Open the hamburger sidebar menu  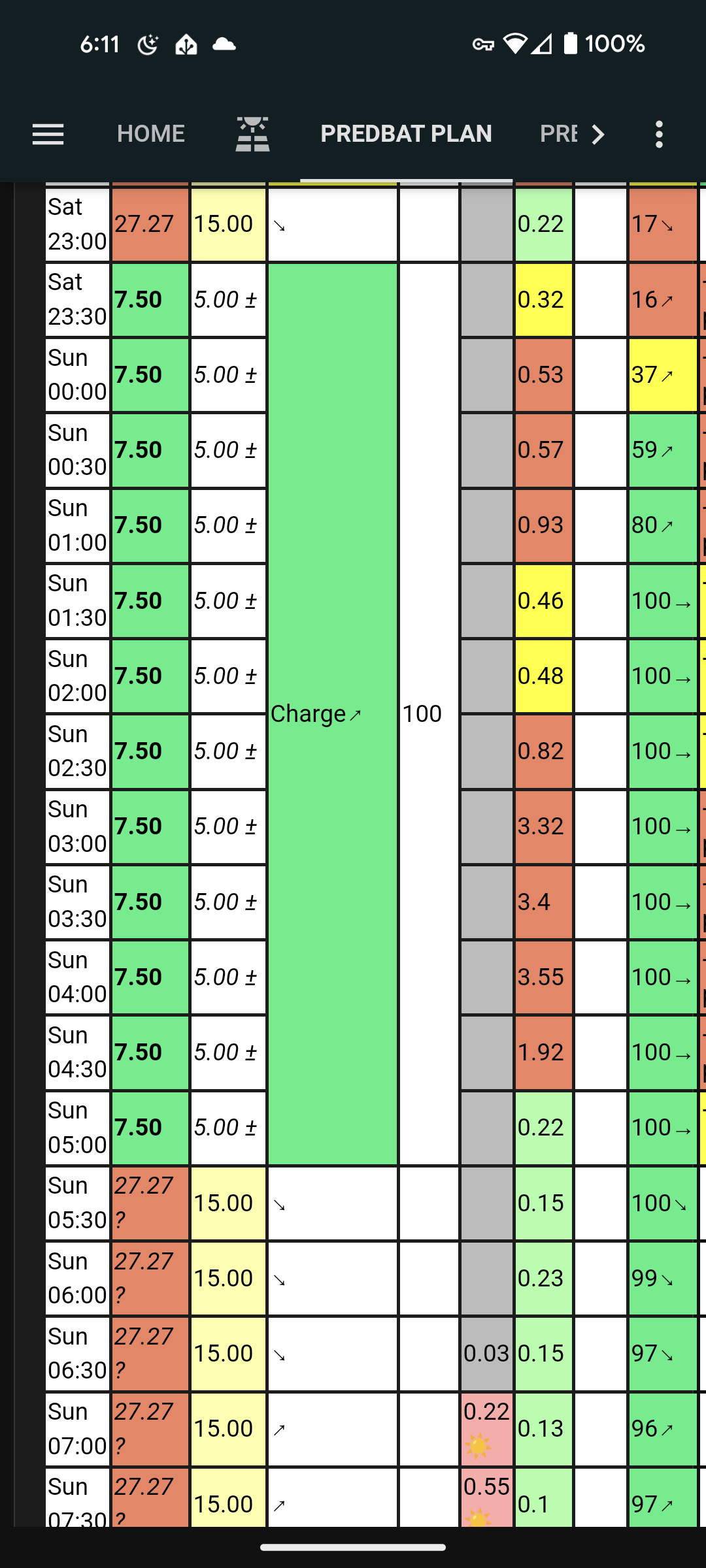48,135
